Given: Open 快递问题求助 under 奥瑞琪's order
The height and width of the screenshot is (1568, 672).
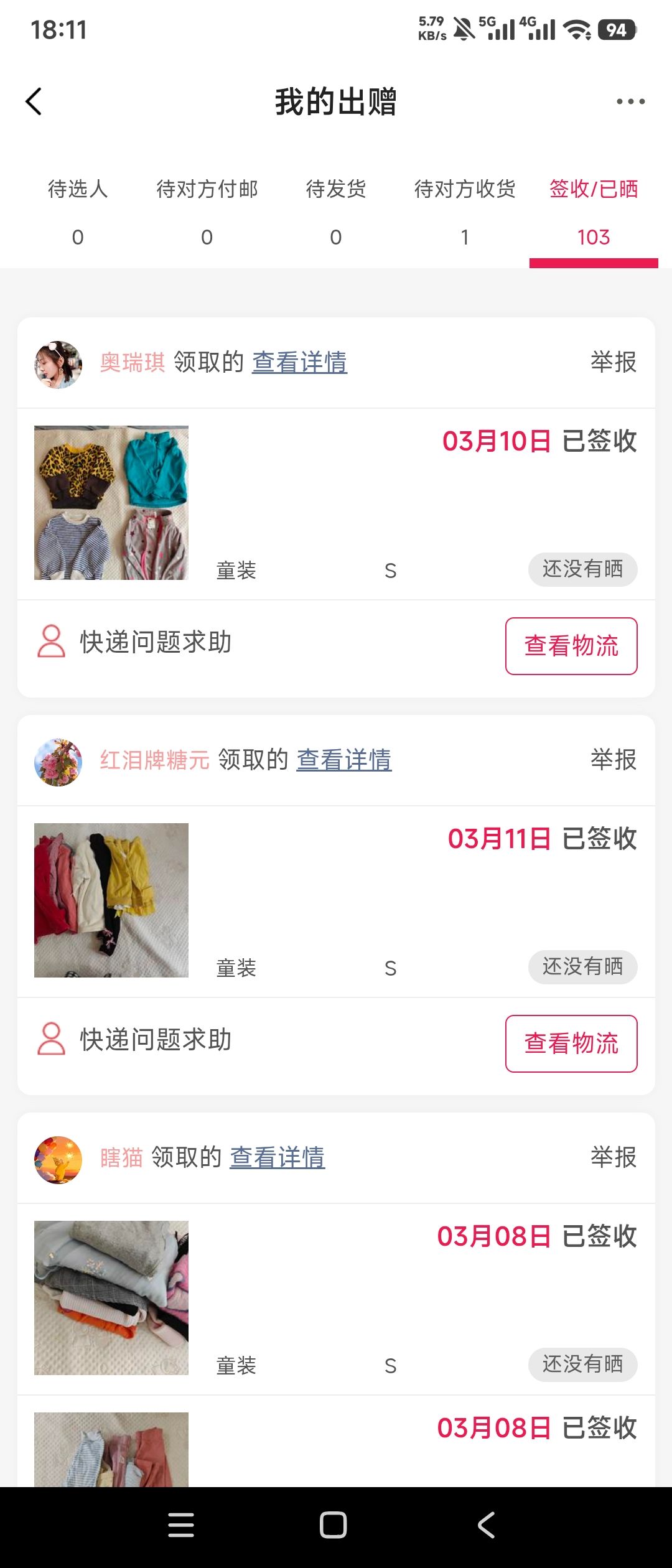Looking at the screenshot, I should point(156,642).
